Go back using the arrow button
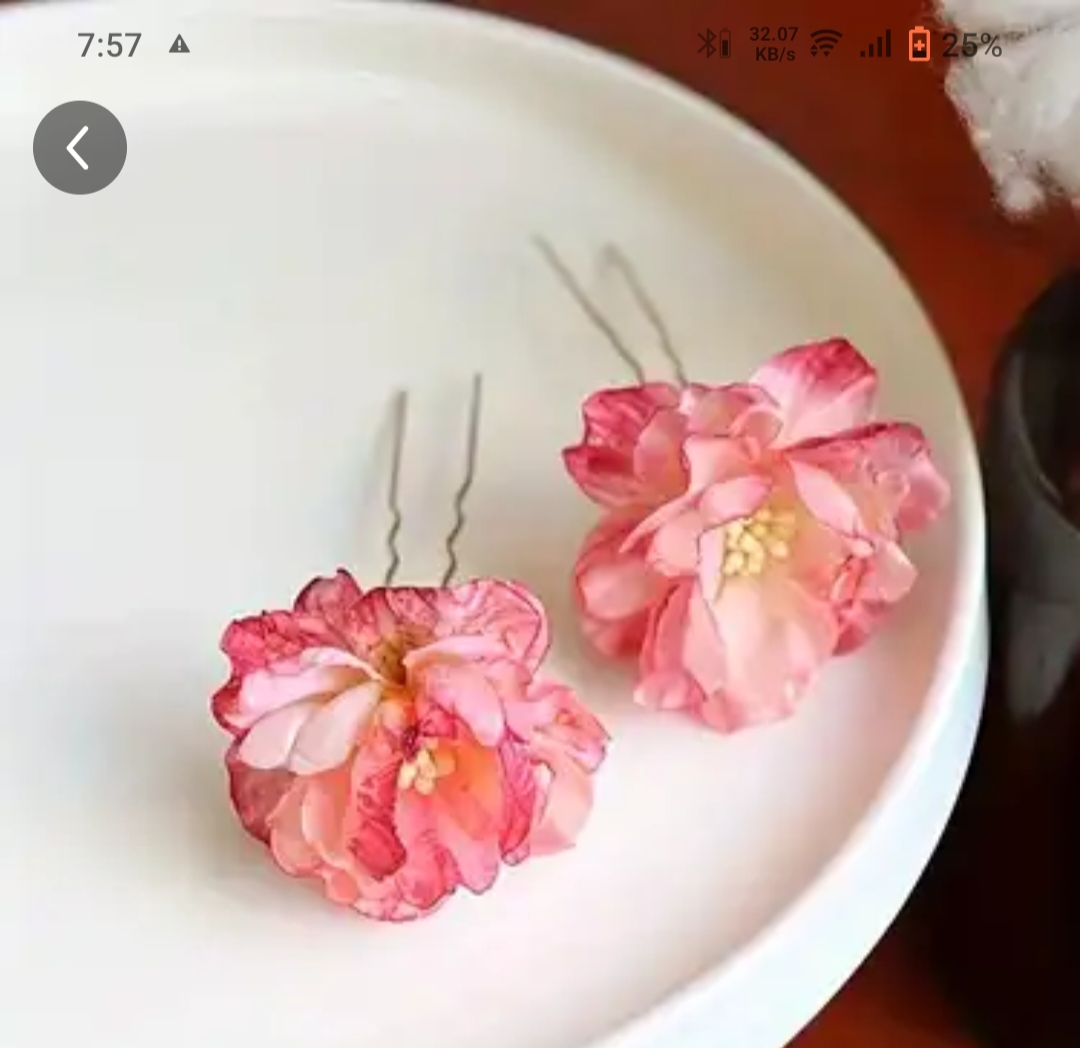This screenshot has width=1080, height=1048. pos(80,148)
